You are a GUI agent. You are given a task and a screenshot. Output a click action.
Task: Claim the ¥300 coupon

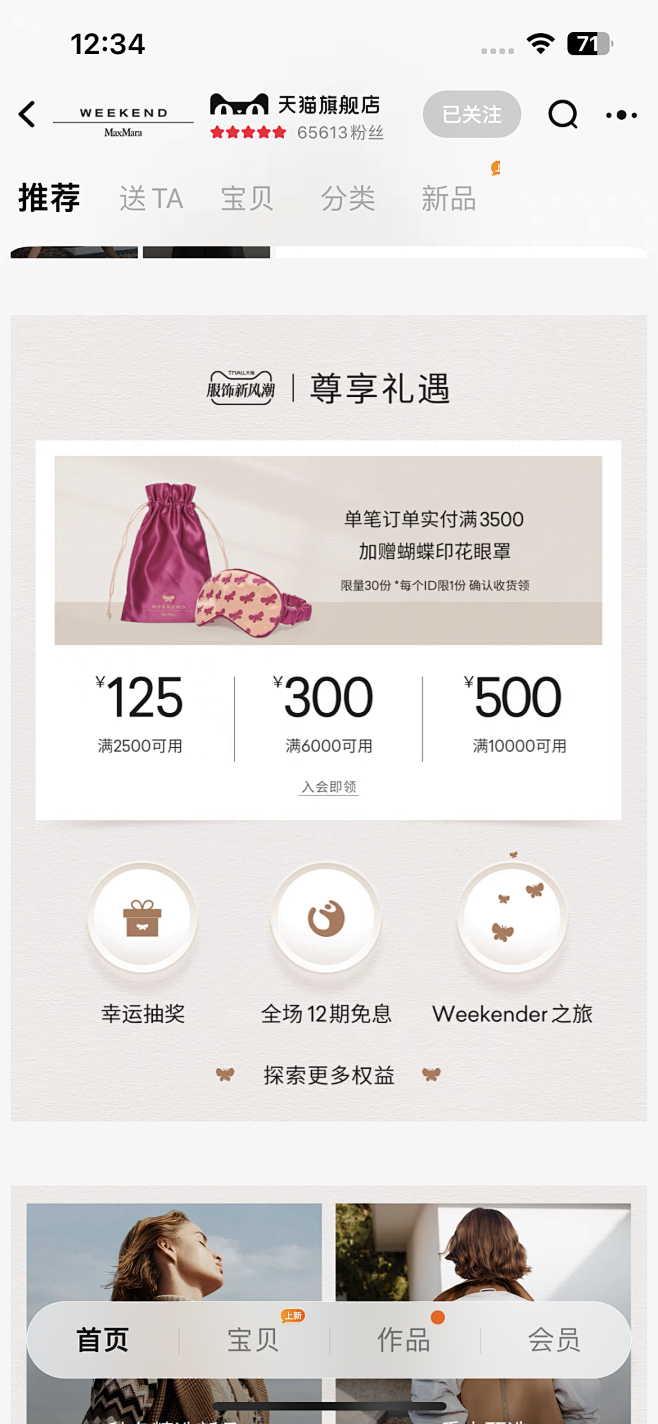328,712
